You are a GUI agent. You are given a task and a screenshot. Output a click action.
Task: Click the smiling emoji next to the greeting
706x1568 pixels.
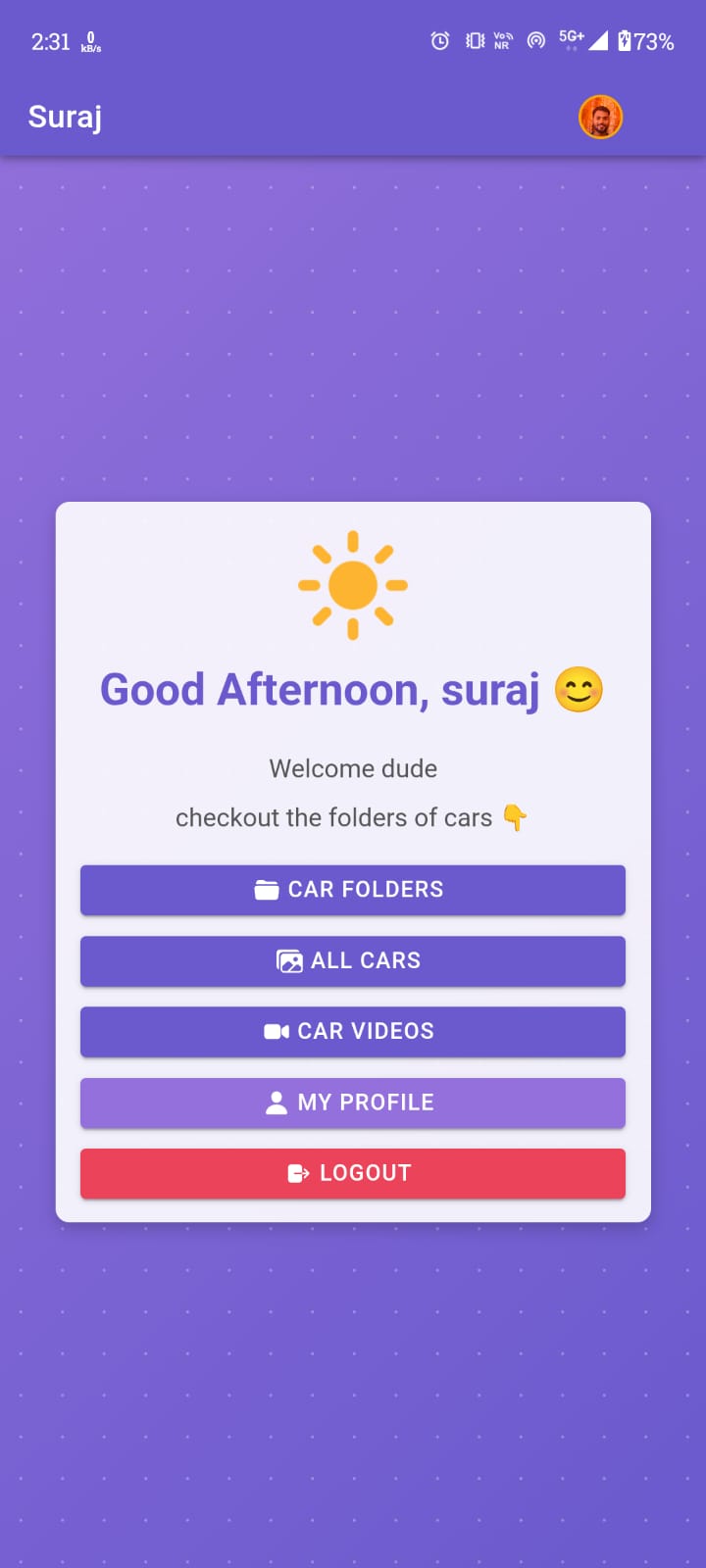[578, 689]
